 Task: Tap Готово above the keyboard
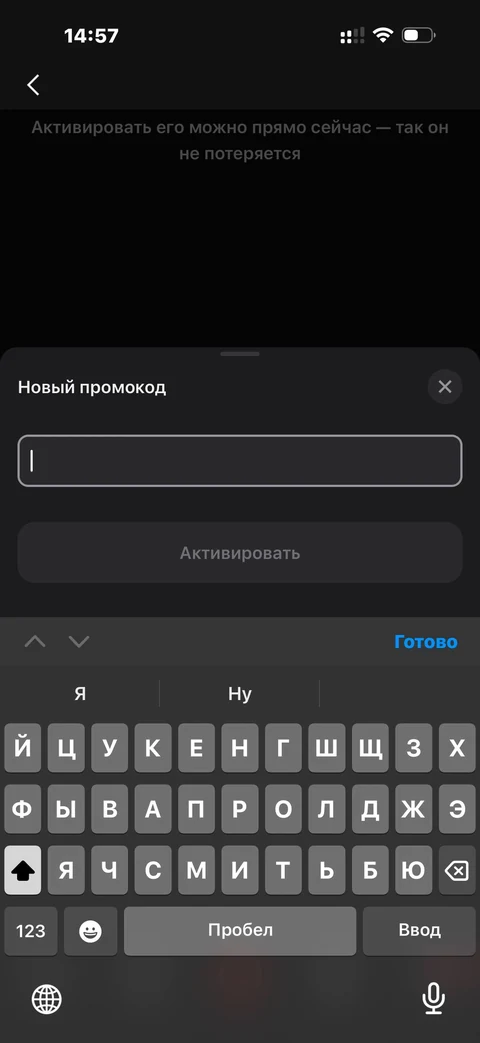tap(425, 642)
